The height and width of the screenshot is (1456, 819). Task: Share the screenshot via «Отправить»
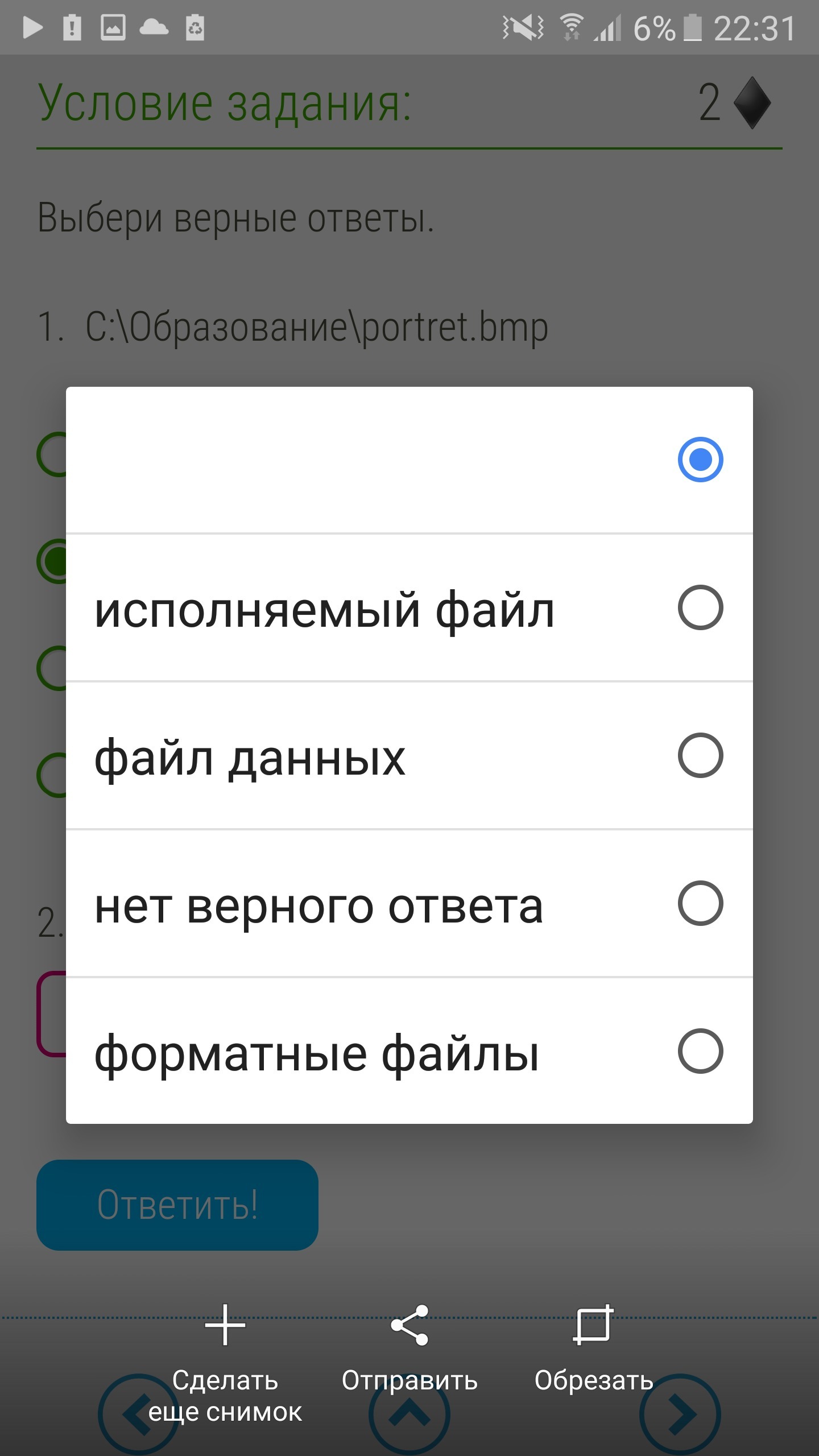click(x=409, y=1348)
